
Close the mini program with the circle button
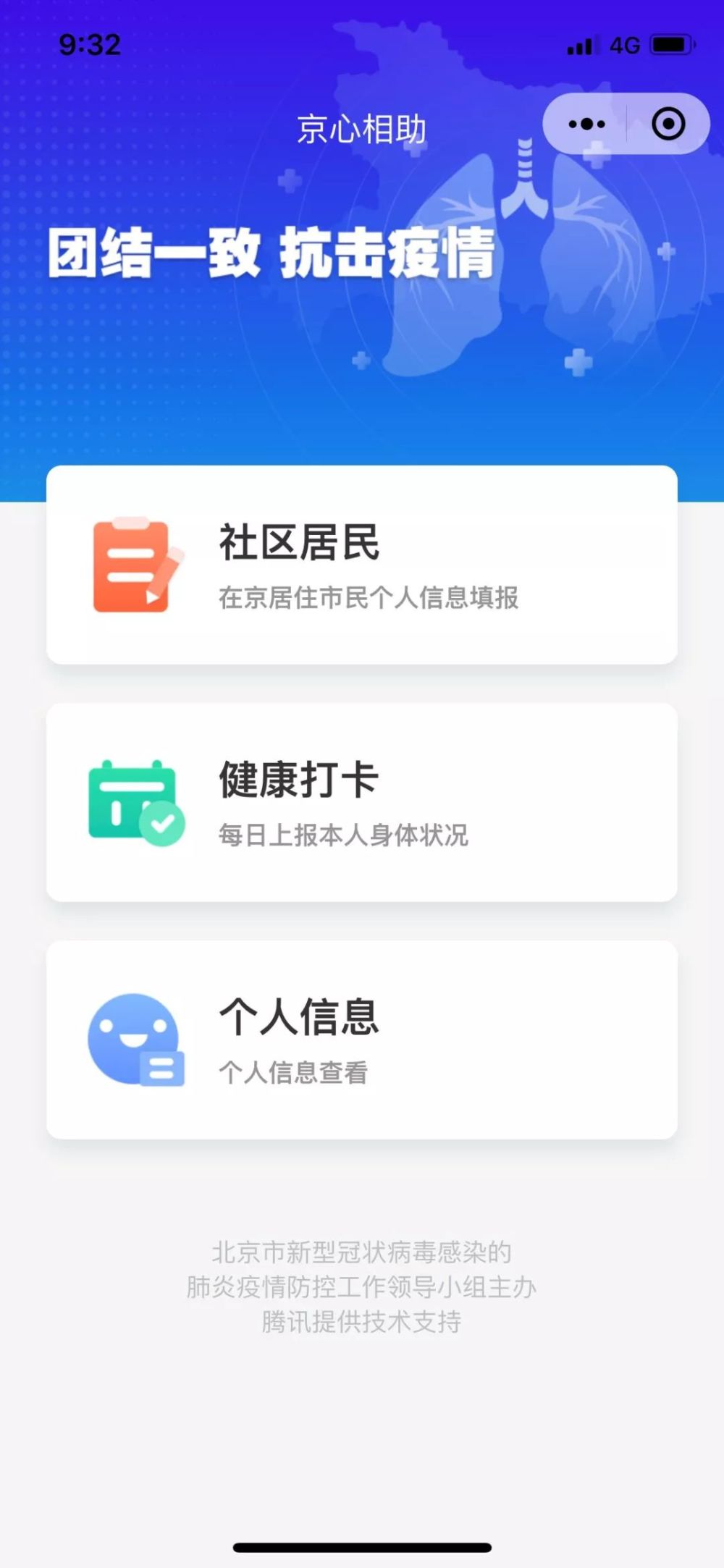tap(668, 124)
